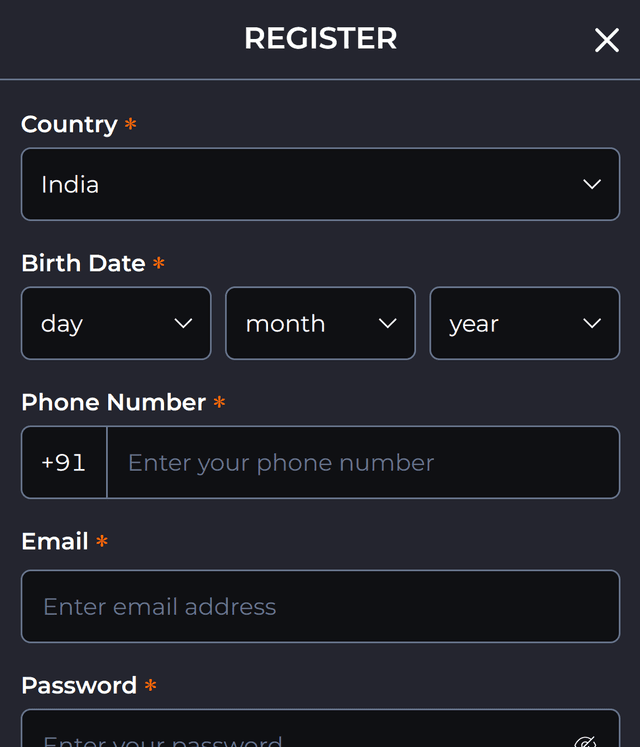Tap the email address field
Viewport: 640px width, 747px height.
click(320, 606)
